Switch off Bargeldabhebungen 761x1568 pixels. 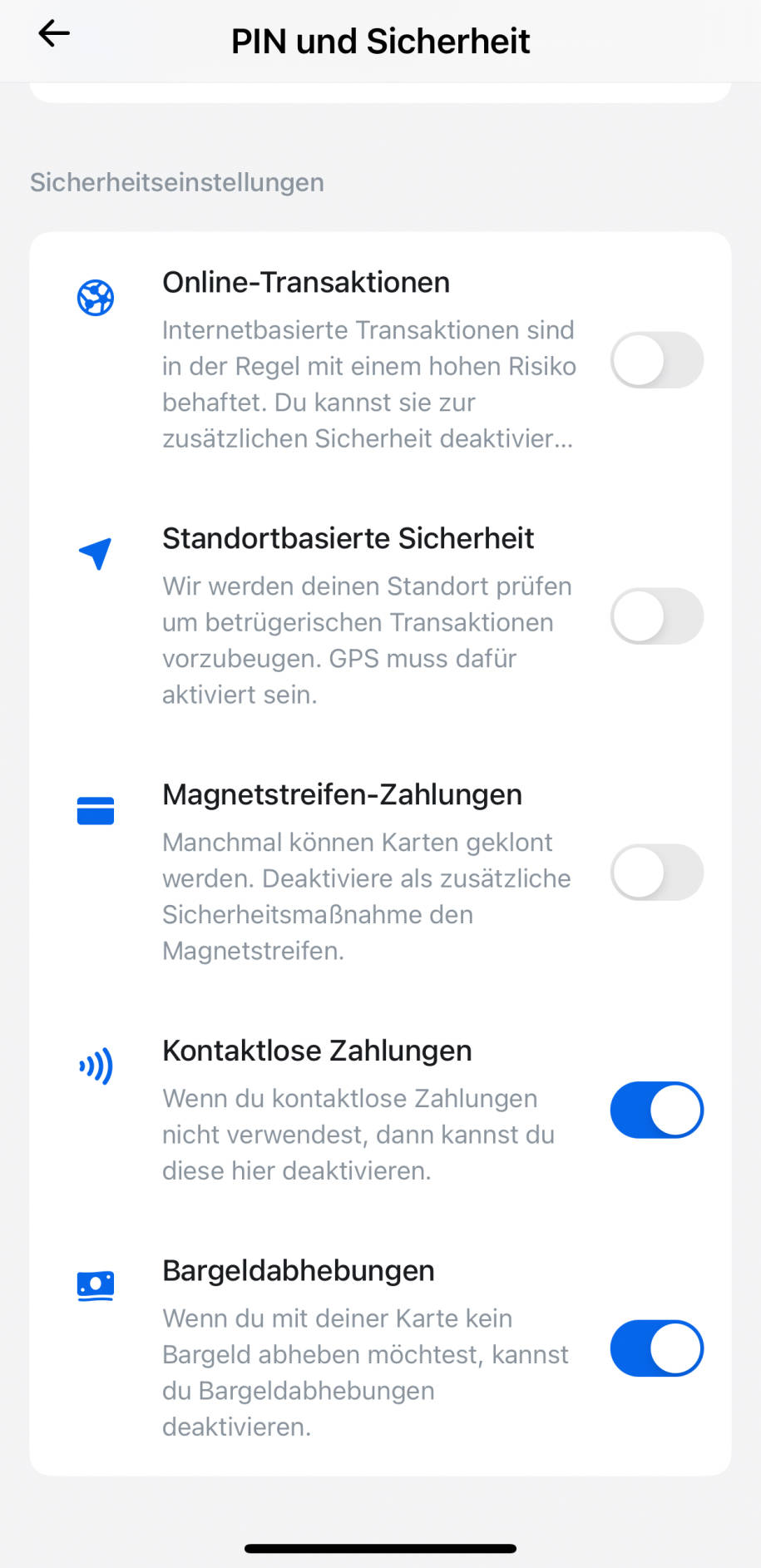coord(656,1348)
